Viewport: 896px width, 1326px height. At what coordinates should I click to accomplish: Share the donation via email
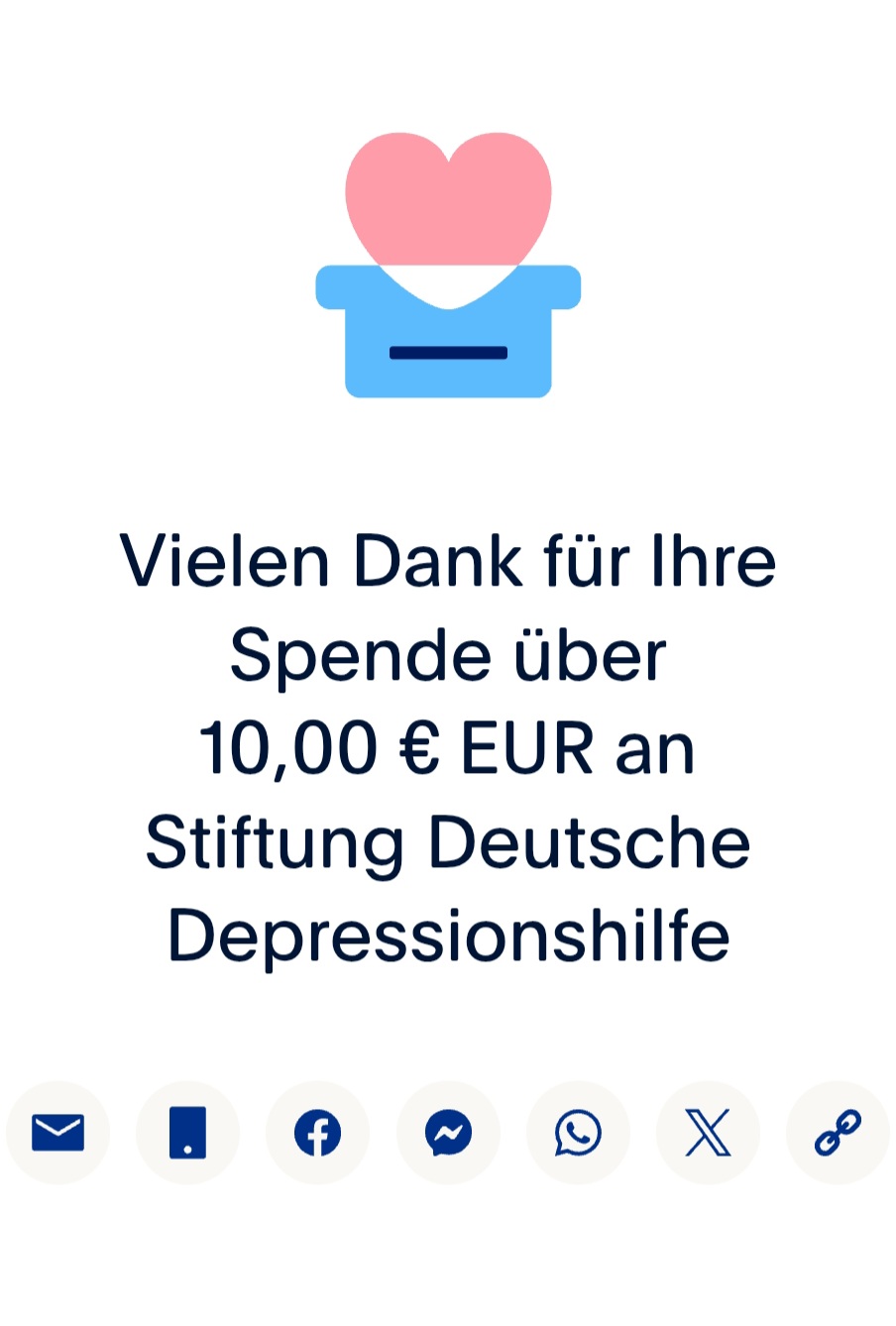coord(57,1133)
